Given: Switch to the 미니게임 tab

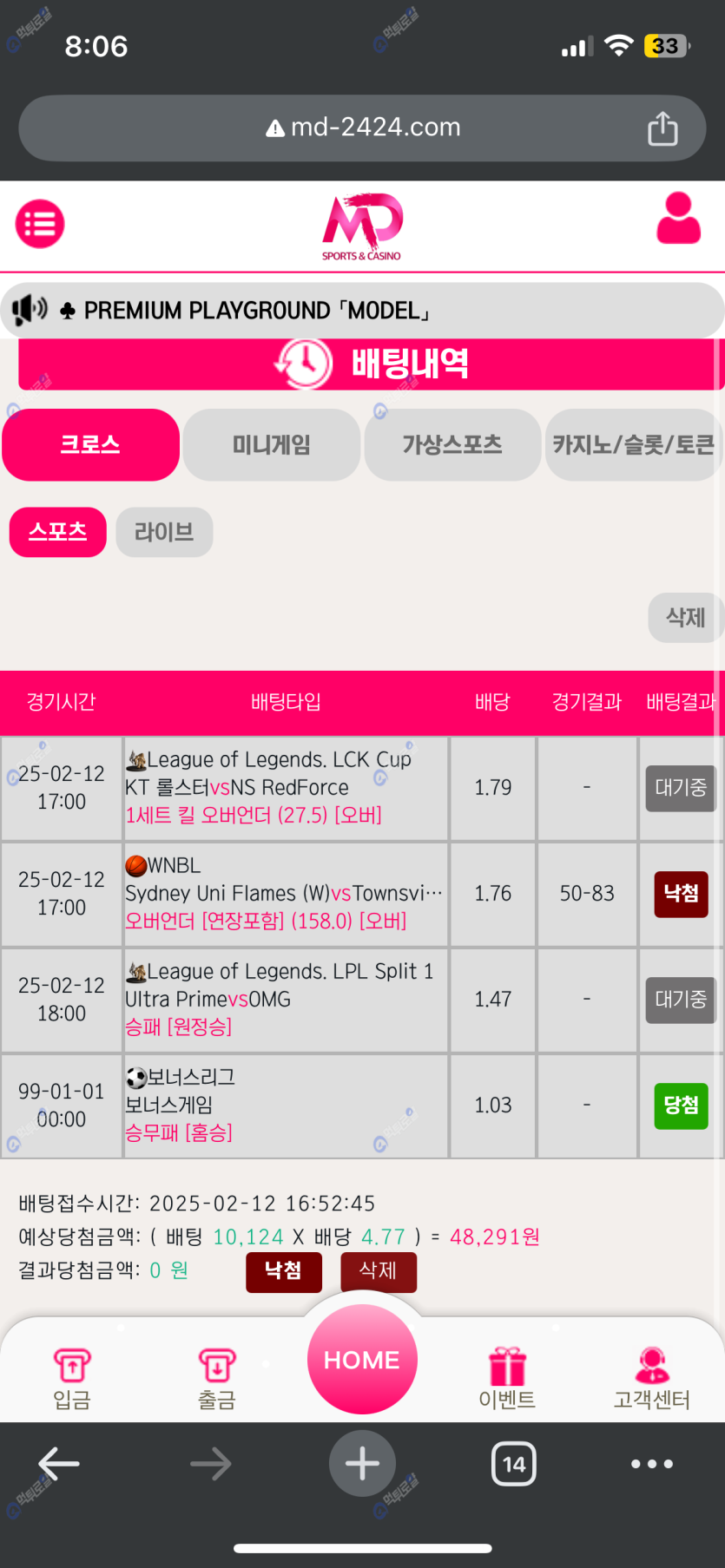Looking at the screenshot, I should point(271,445).
